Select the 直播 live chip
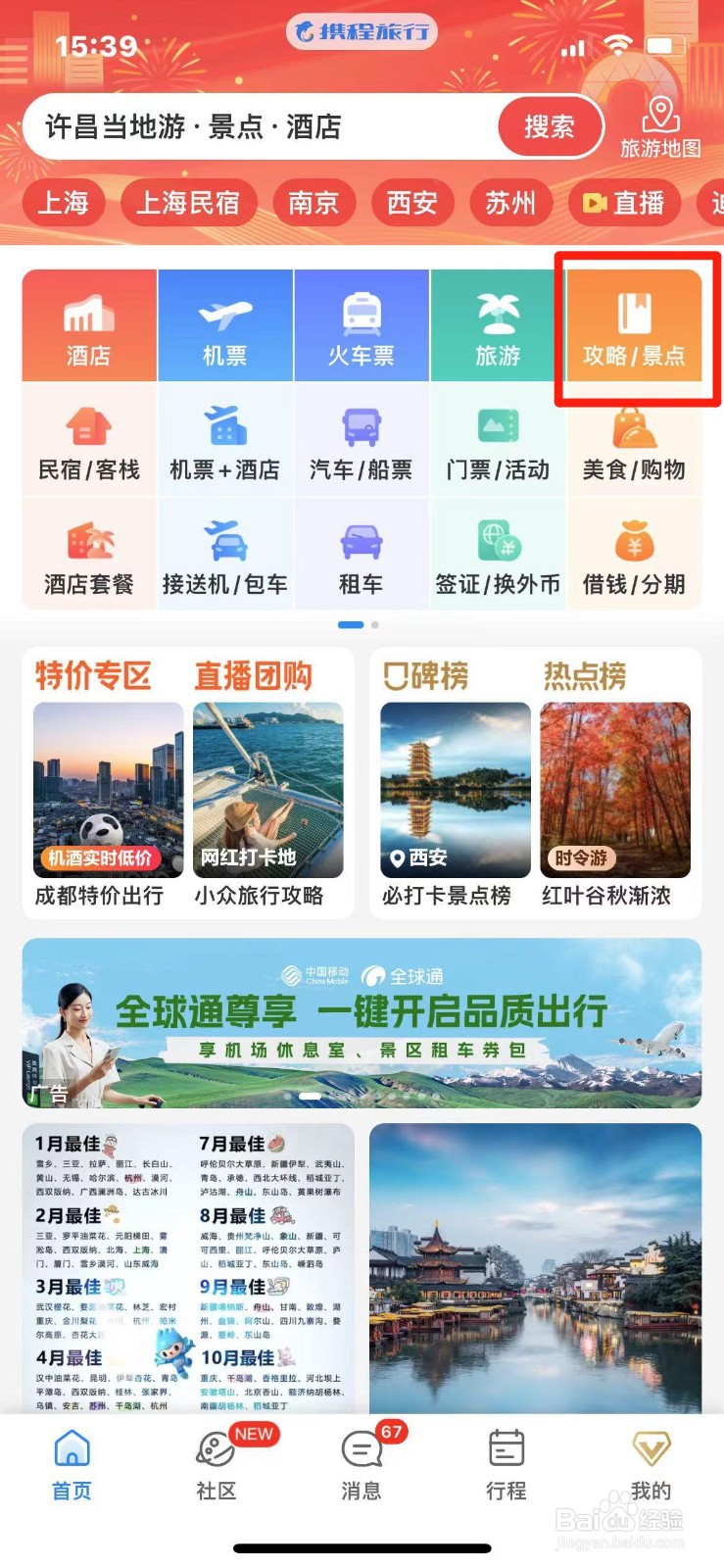The height and width of the screenshot is (1568, 724). coord(624,203)
